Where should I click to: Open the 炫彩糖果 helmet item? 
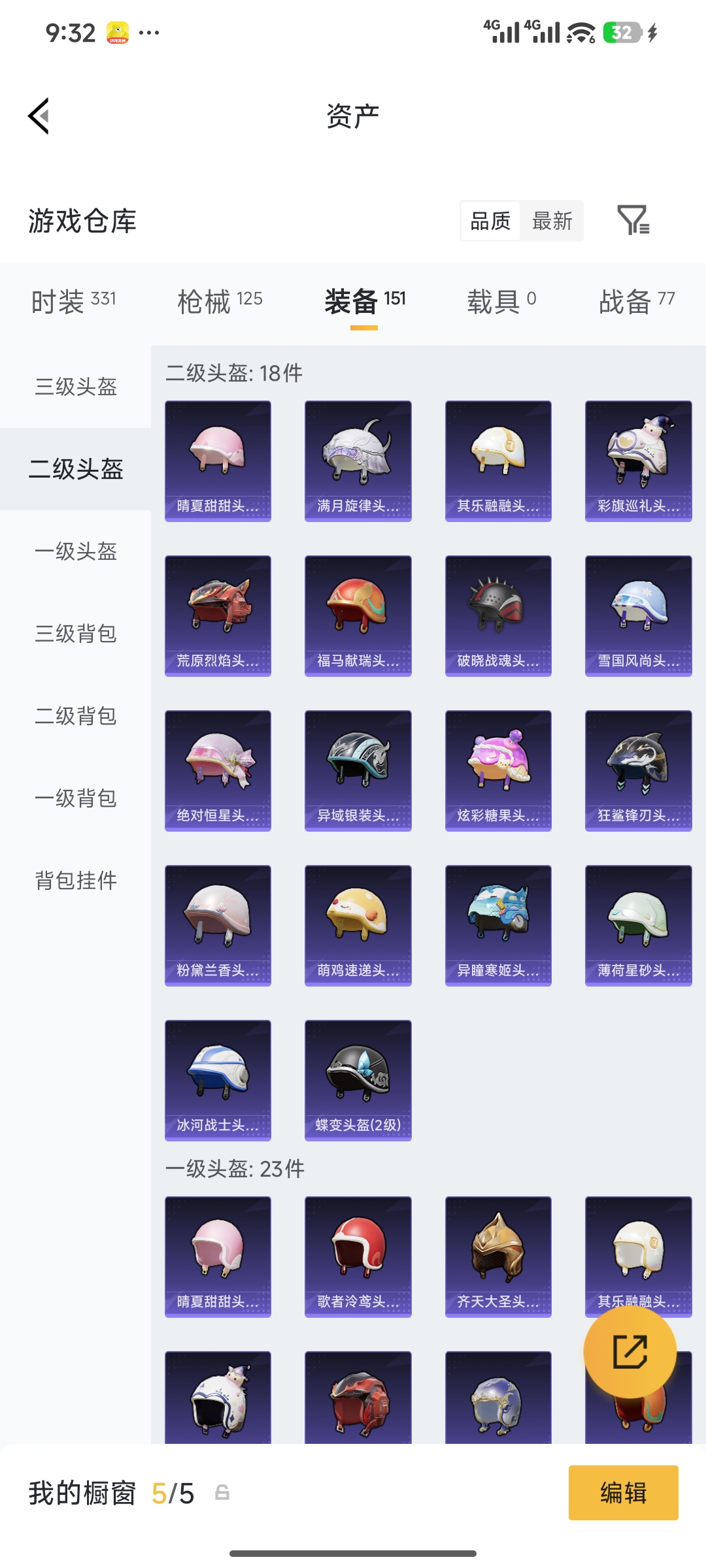tap(498, 771)
